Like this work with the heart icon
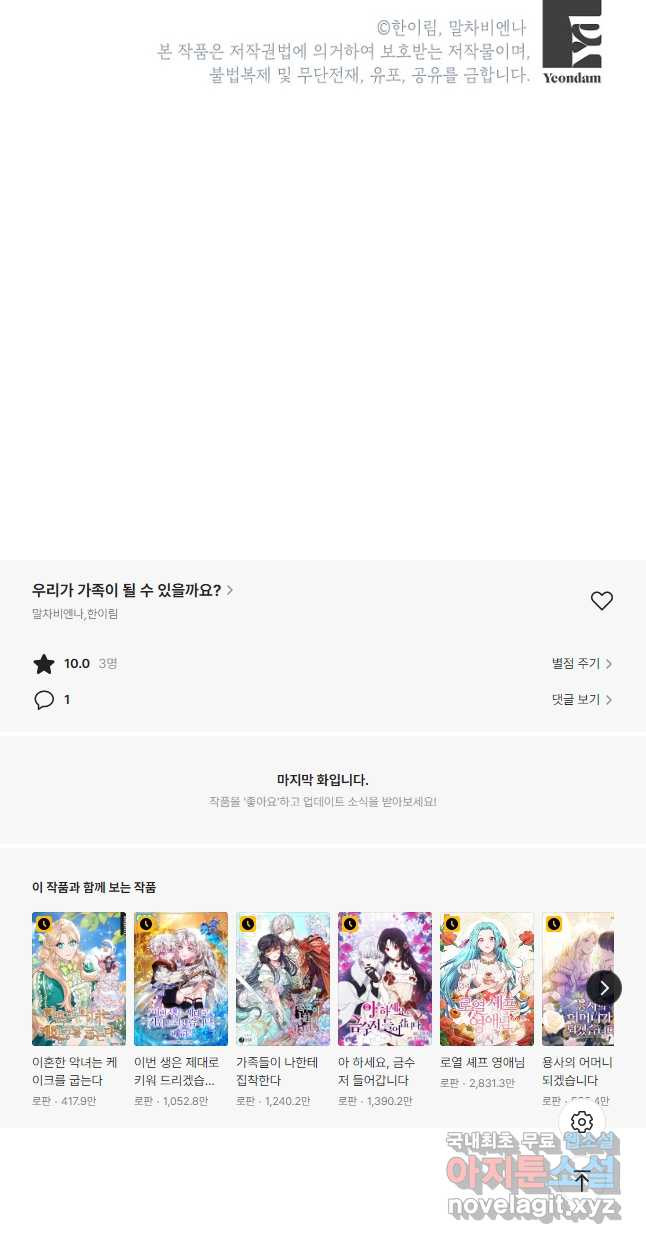646x1244 pixels. click(x=601, y=601)
